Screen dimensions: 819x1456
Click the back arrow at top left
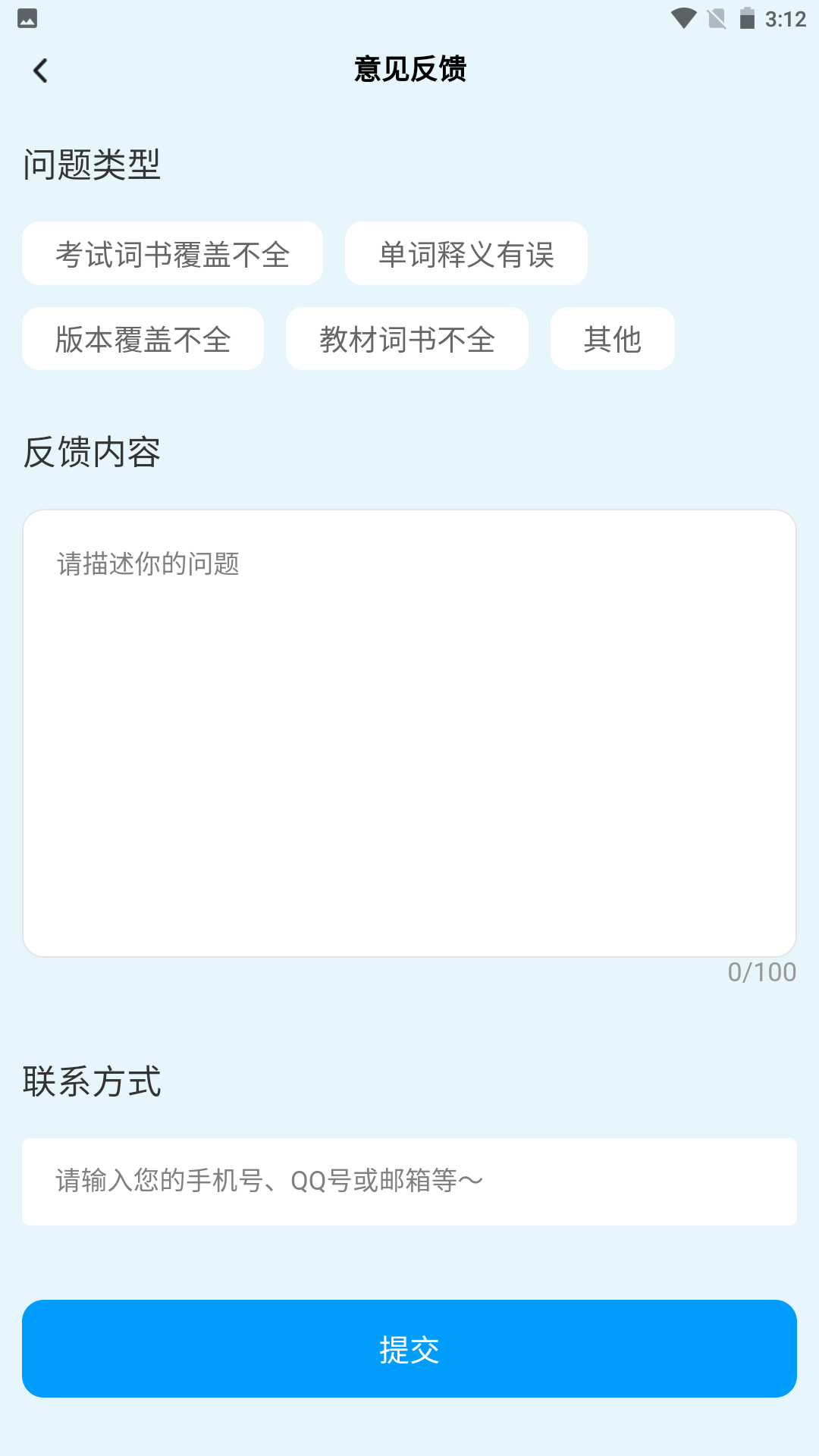[x=40, y=70]
